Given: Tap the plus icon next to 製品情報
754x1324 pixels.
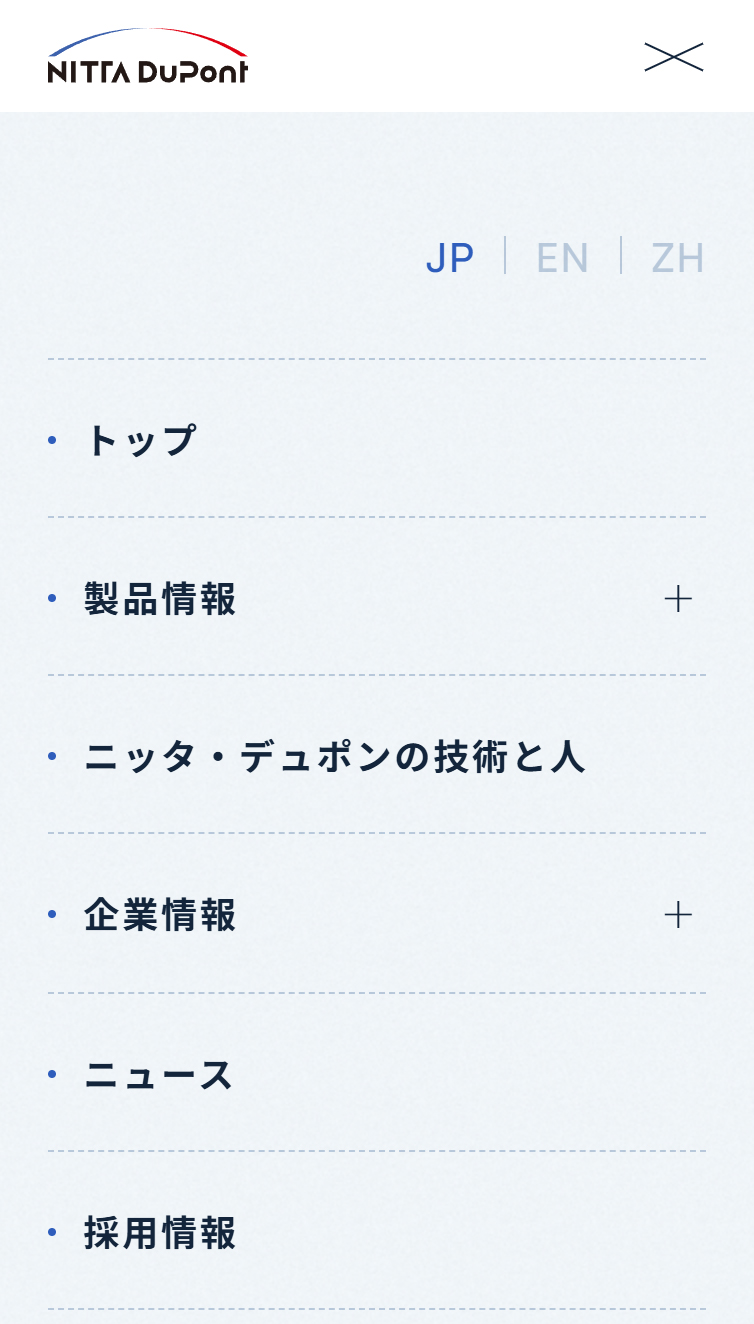Looking at the screenshot, I should point(679,599).
